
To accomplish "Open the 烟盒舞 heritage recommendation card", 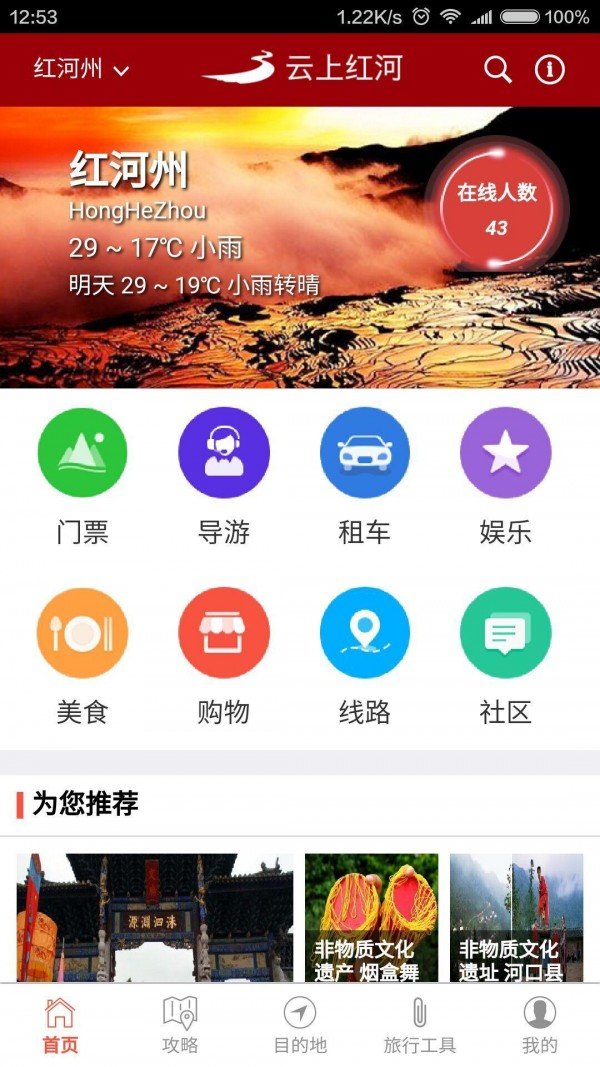I will (371, 917).
